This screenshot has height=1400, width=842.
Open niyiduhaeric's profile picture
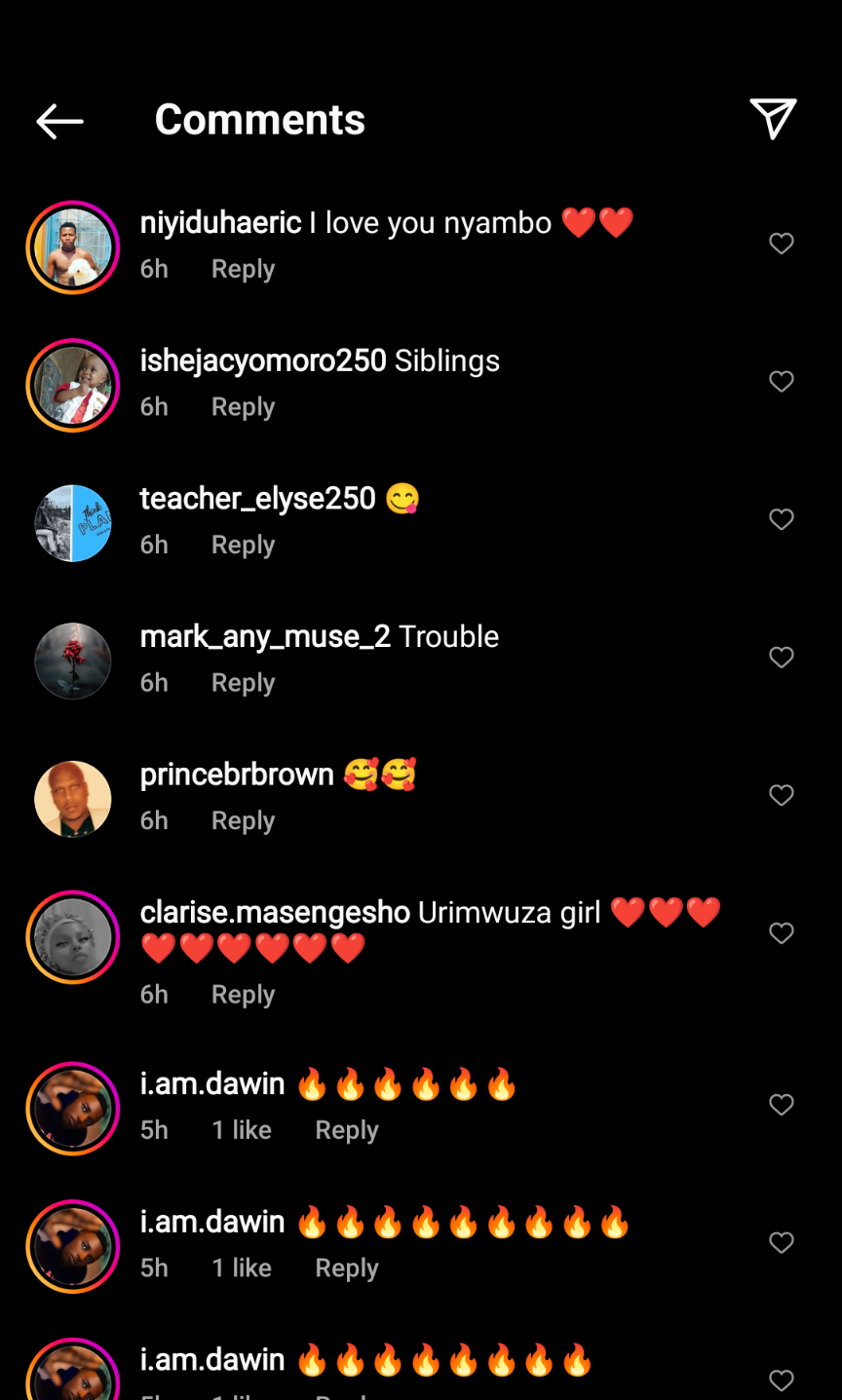(73, 247)
